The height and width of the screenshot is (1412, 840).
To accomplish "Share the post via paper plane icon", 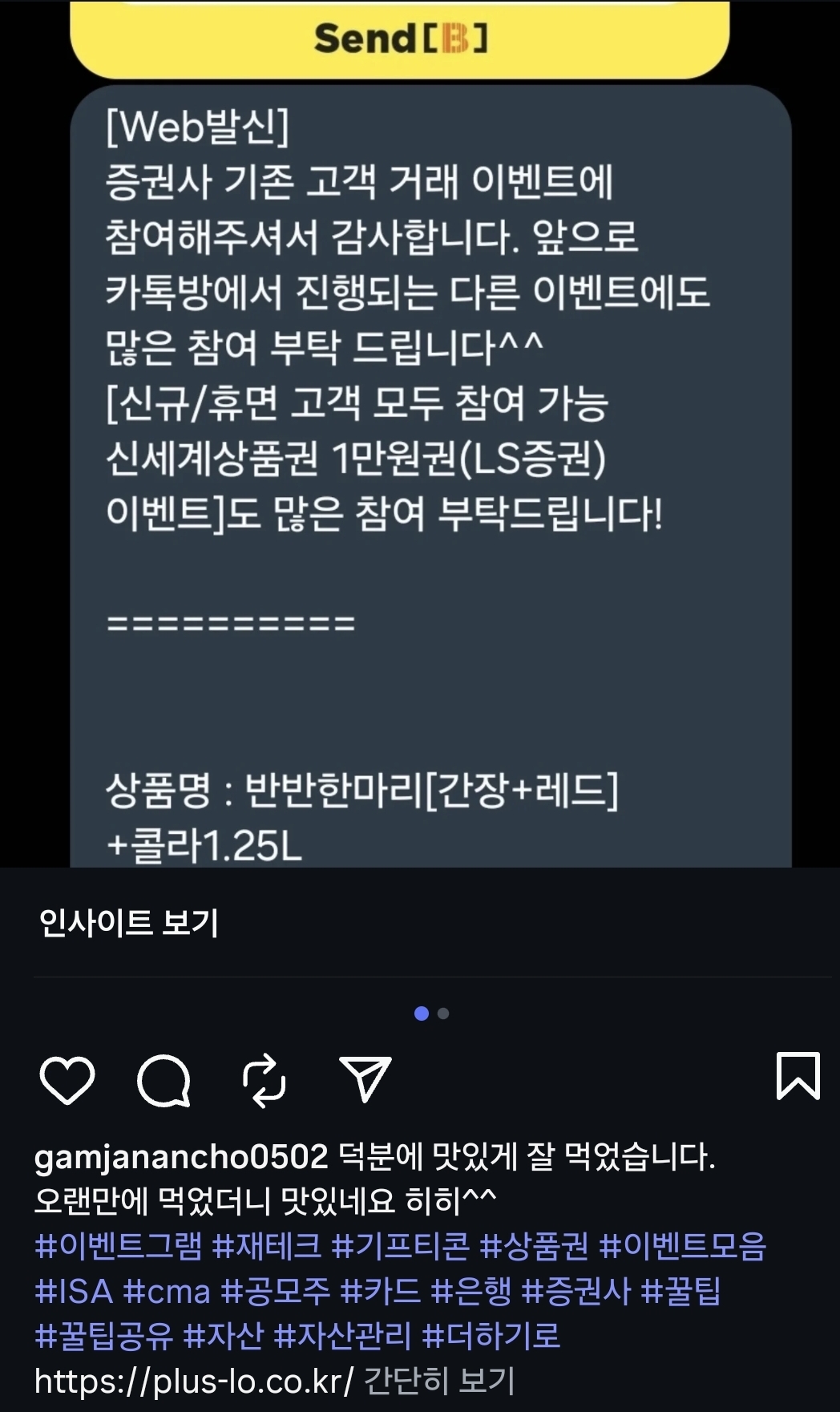I will click(365, 1078).
